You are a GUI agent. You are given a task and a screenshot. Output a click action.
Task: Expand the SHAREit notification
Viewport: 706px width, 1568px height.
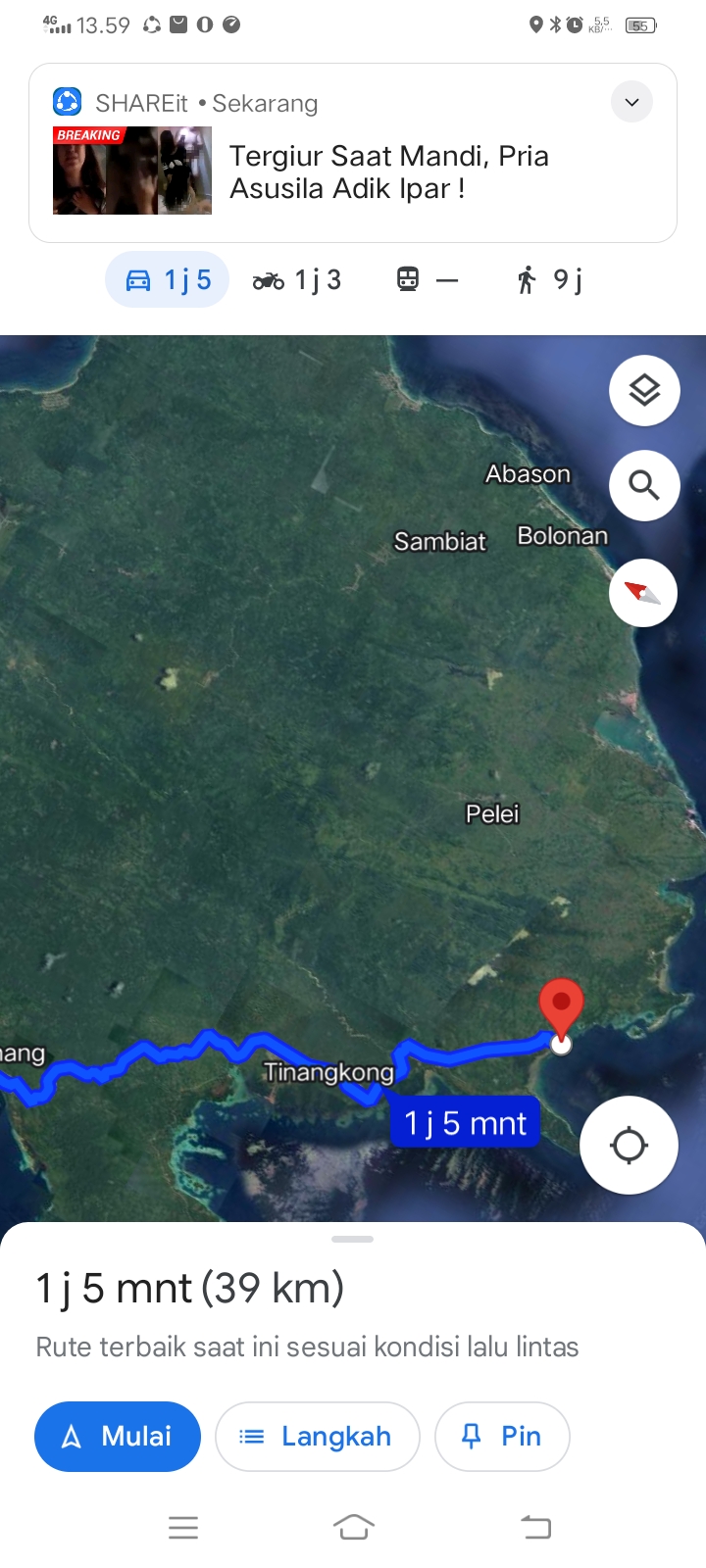click(632, 102)
